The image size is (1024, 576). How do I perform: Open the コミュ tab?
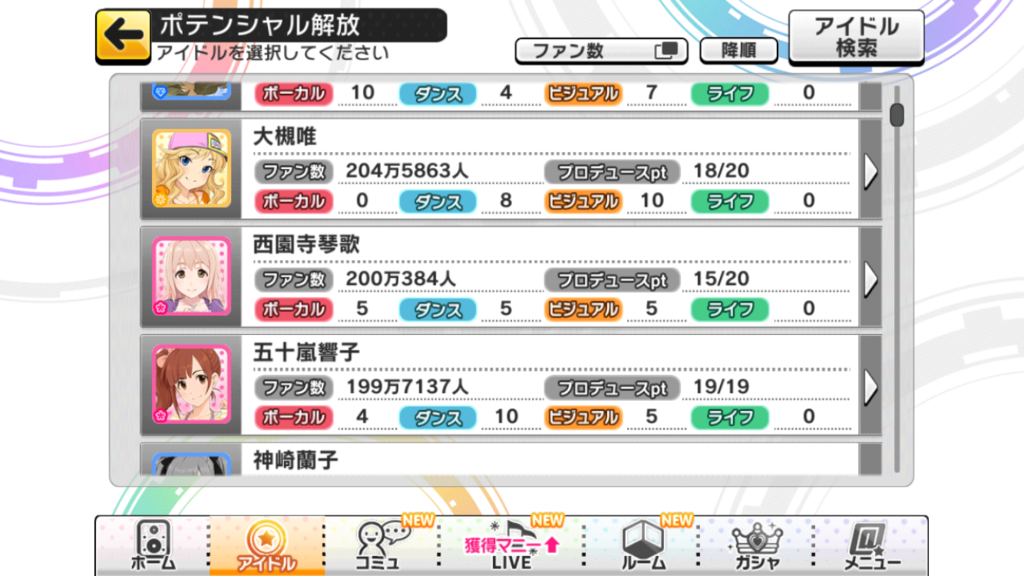[380, 546]
